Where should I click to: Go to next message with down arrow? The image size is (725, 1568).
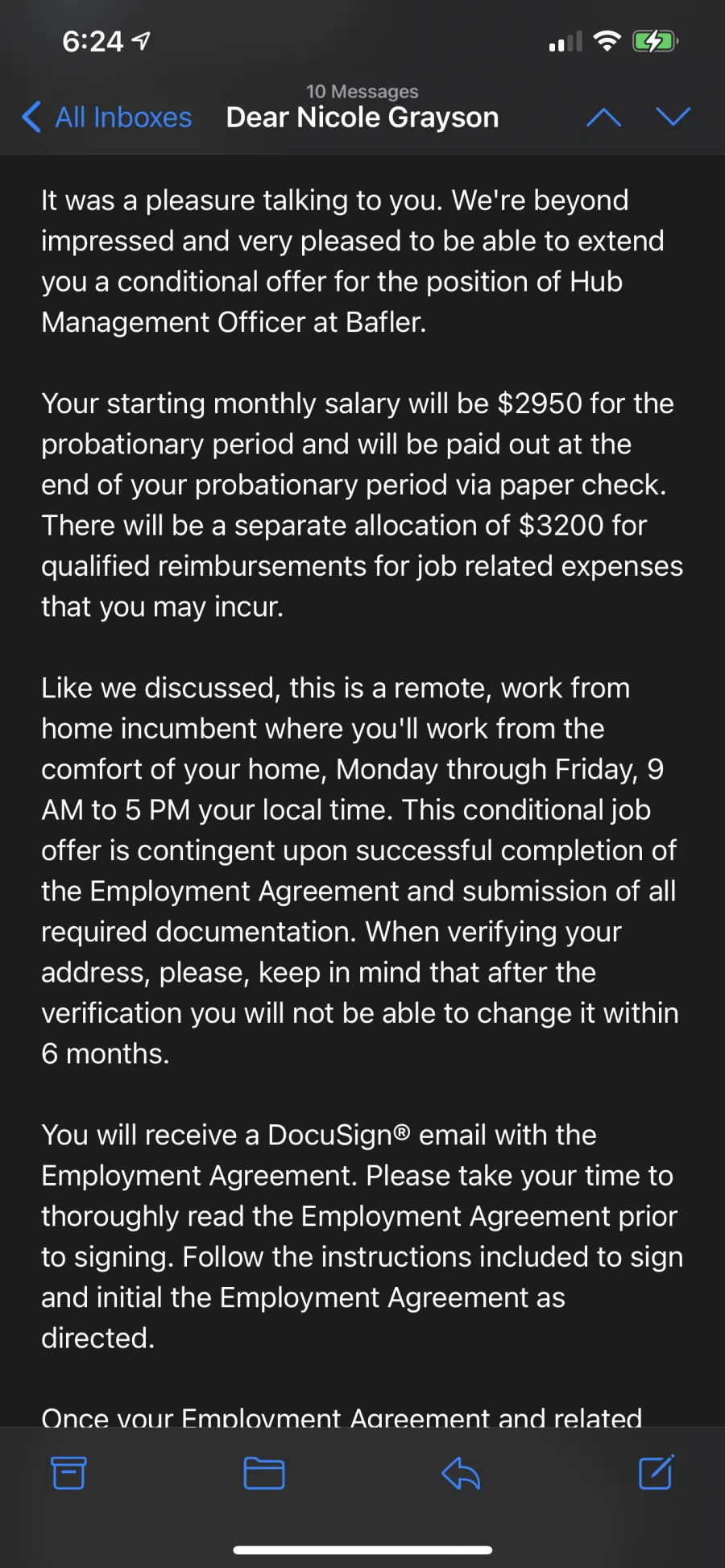(673, 118)
